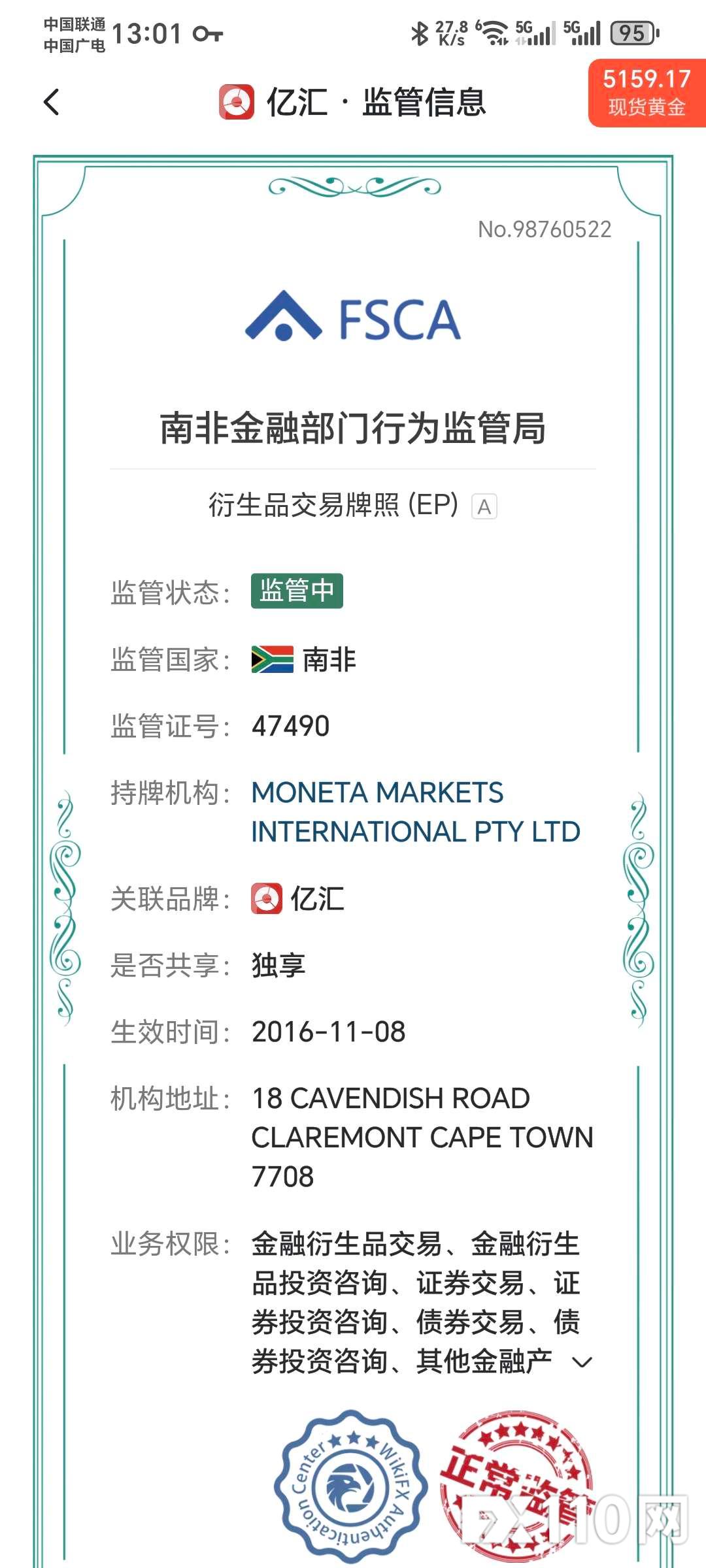Open the 现货黄金 price widget

coord(646,93)
